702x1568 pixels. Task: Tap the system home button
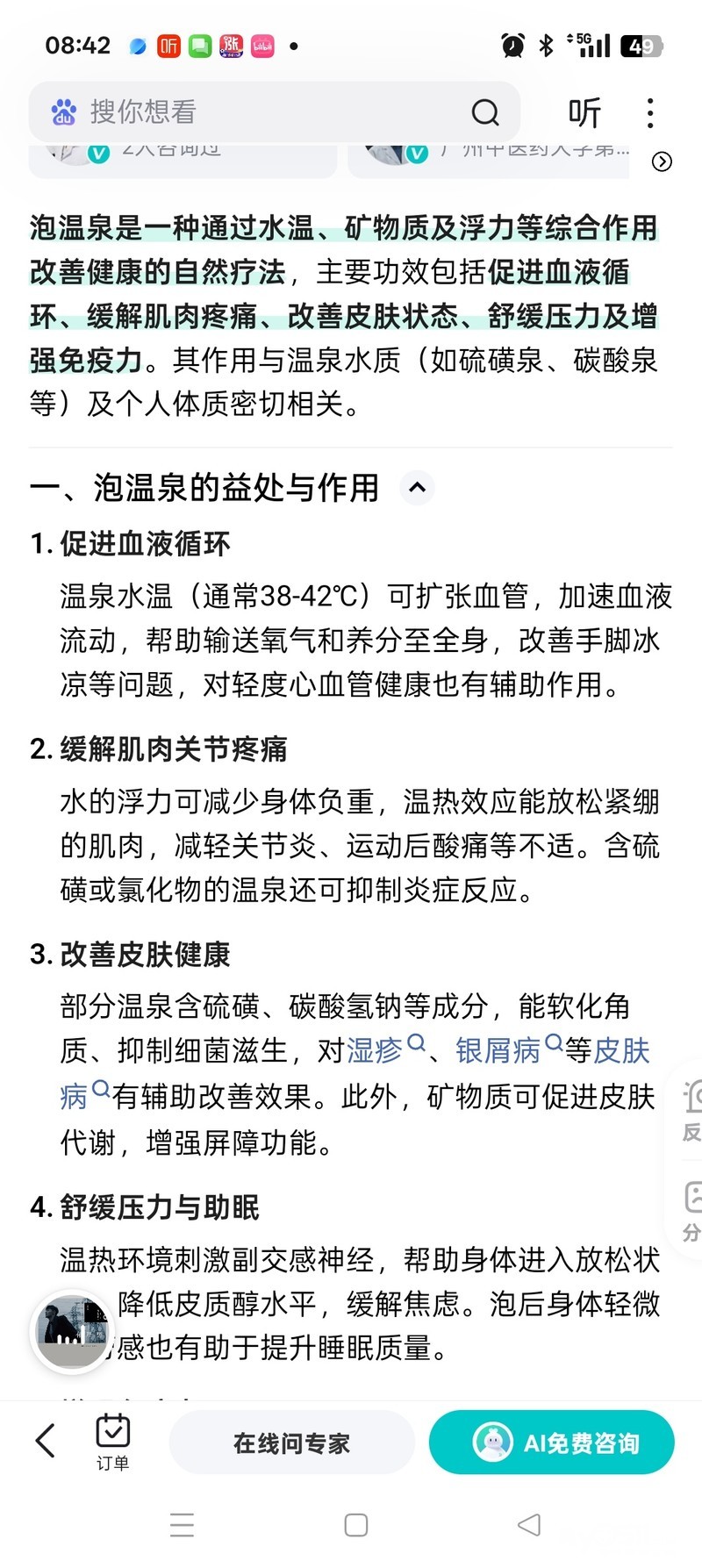(x=355, y=1525)
